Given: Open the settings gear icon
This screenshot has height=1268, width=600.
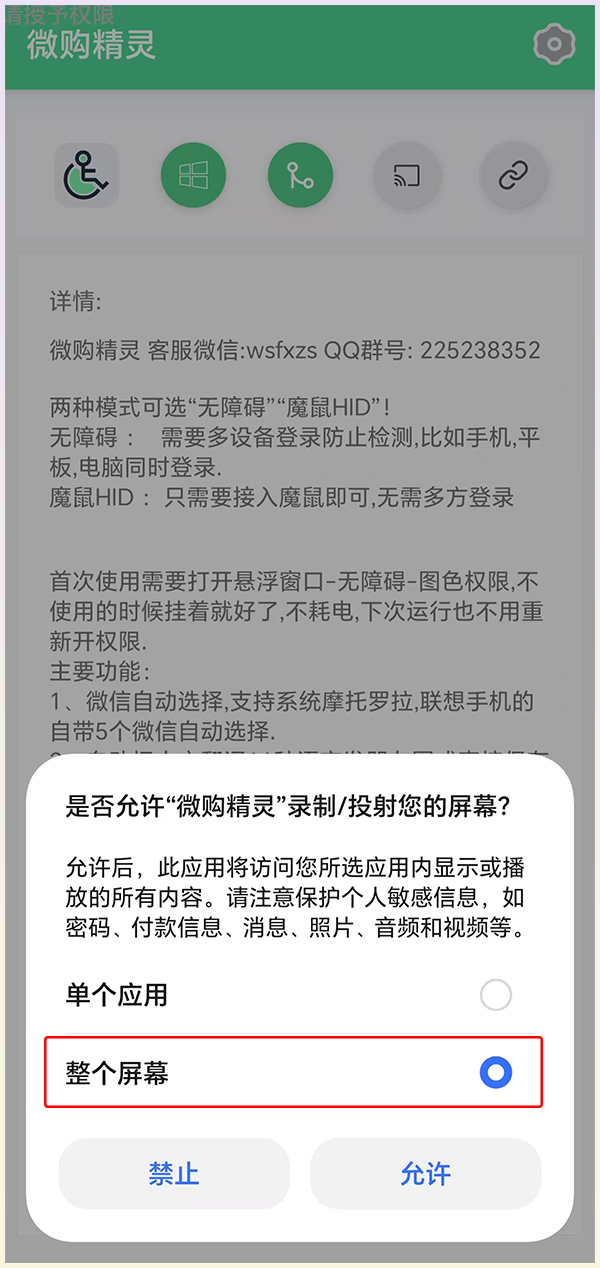Looking at the screenshot, I should (x=554, y=45).
